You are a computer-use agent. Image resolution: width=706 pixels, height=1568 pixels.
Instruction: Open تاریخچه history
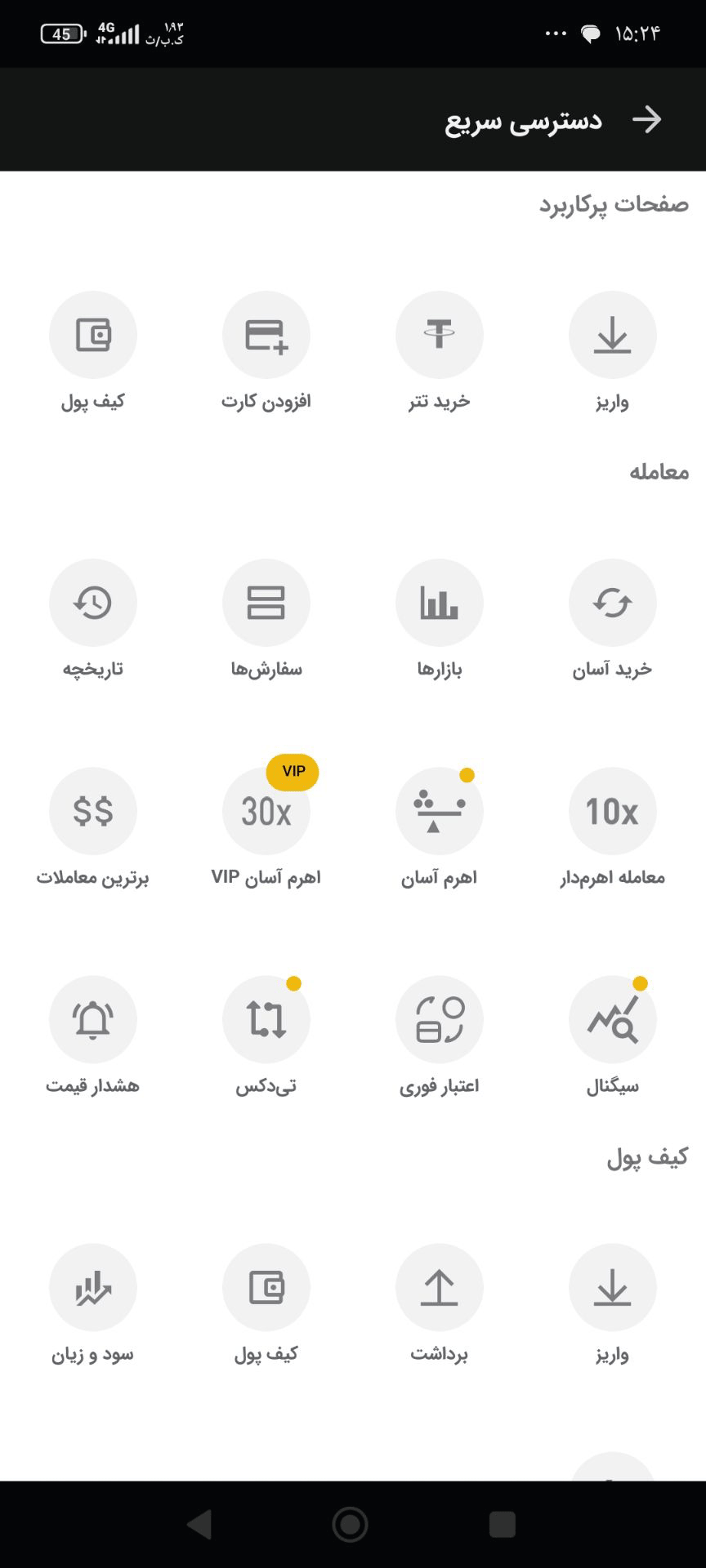pos(93,604)
